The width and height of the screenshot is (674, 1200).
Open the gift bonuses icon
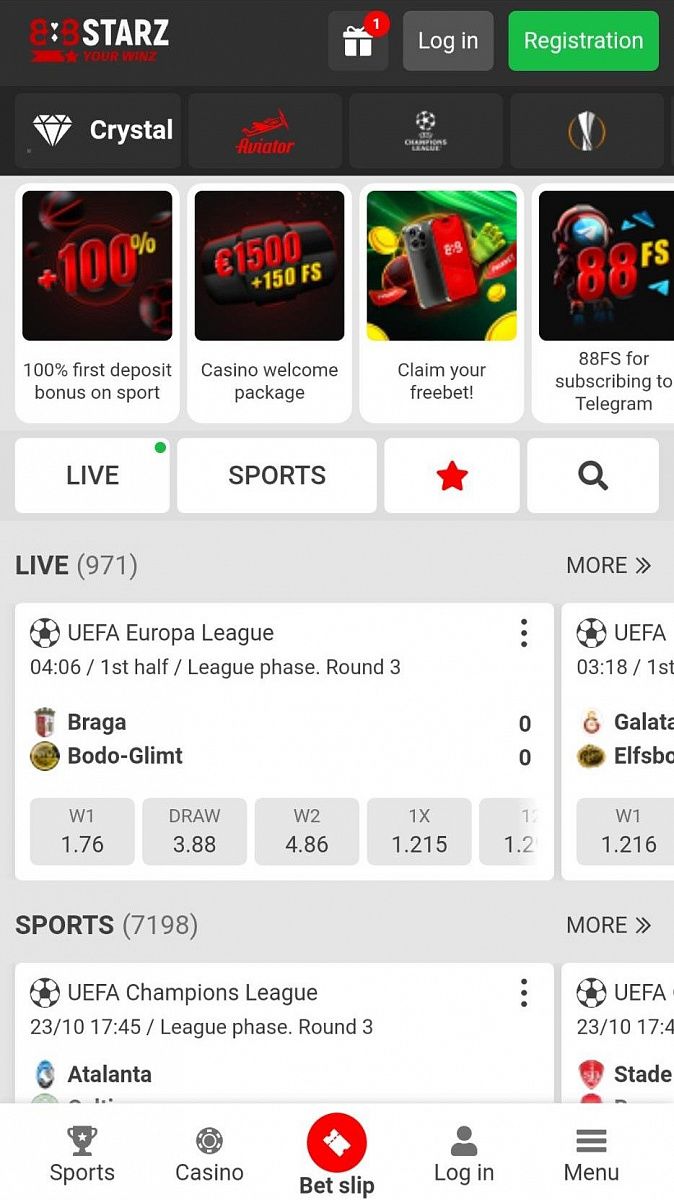coord(358,41)
